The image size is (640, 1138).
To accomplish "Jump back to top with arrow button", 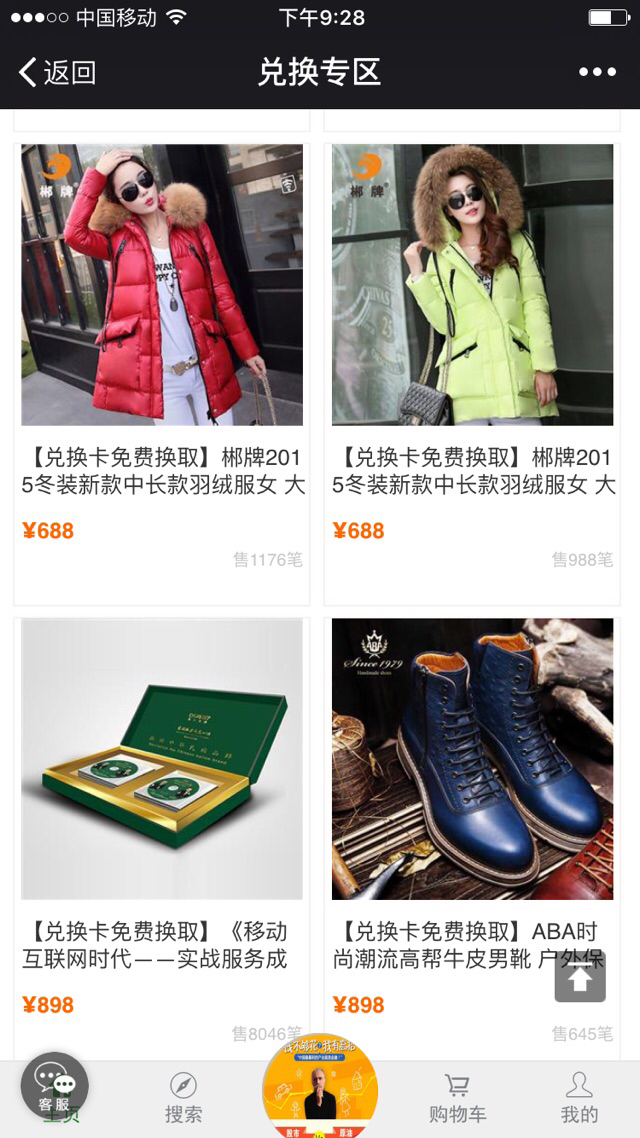I will coord(580,977).
